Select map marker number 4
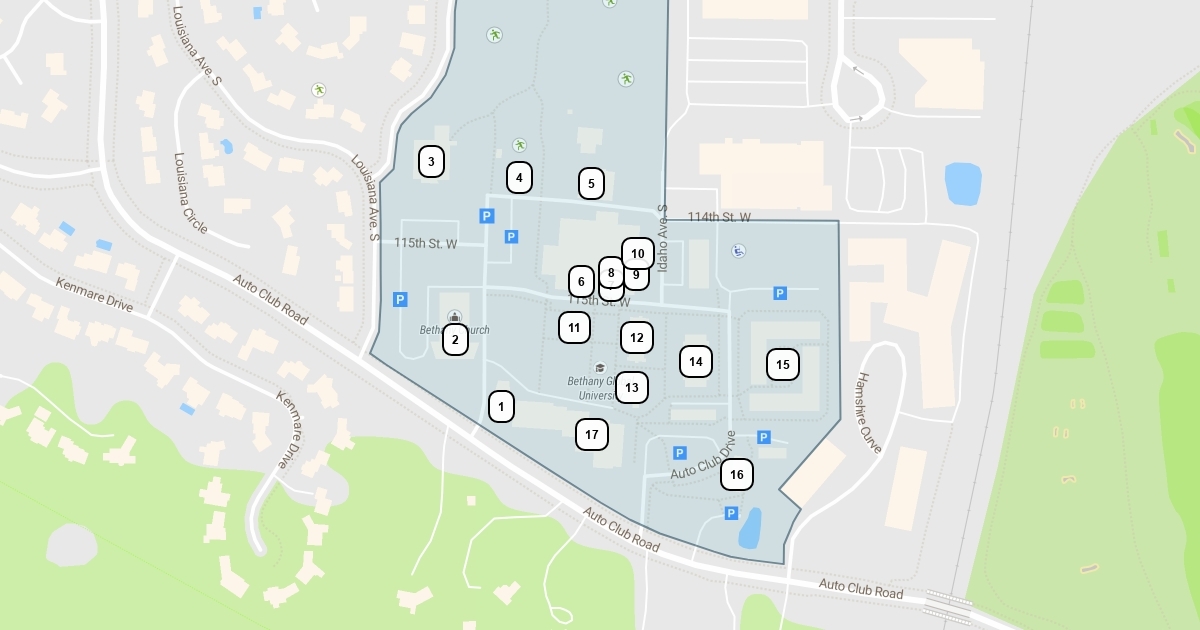The width and height of the screenshot is (1200, 630). tap(519, 178)
